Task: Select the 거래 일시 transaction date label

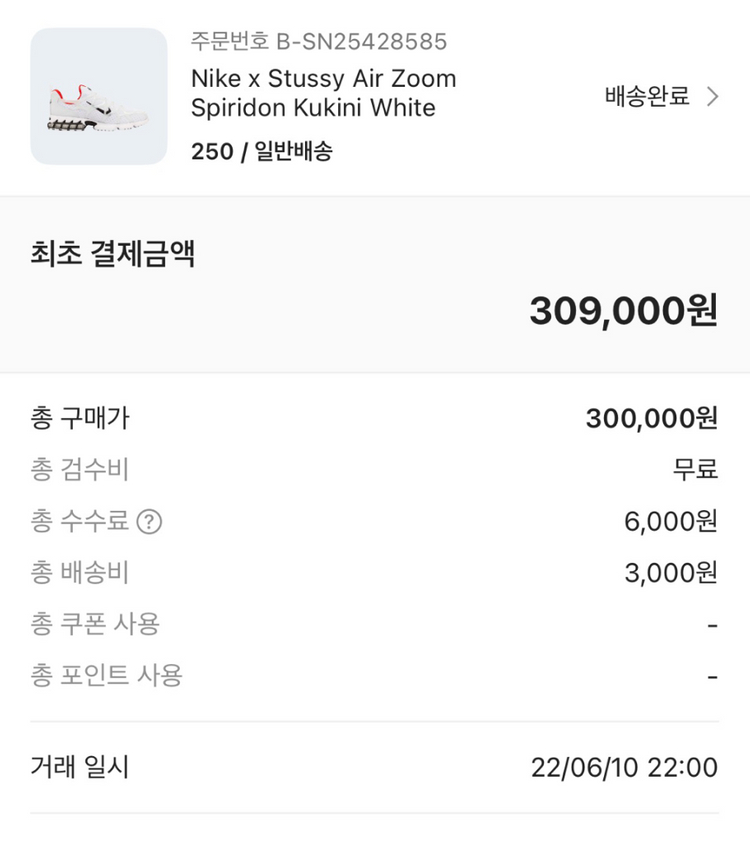Action: point(78,768)
